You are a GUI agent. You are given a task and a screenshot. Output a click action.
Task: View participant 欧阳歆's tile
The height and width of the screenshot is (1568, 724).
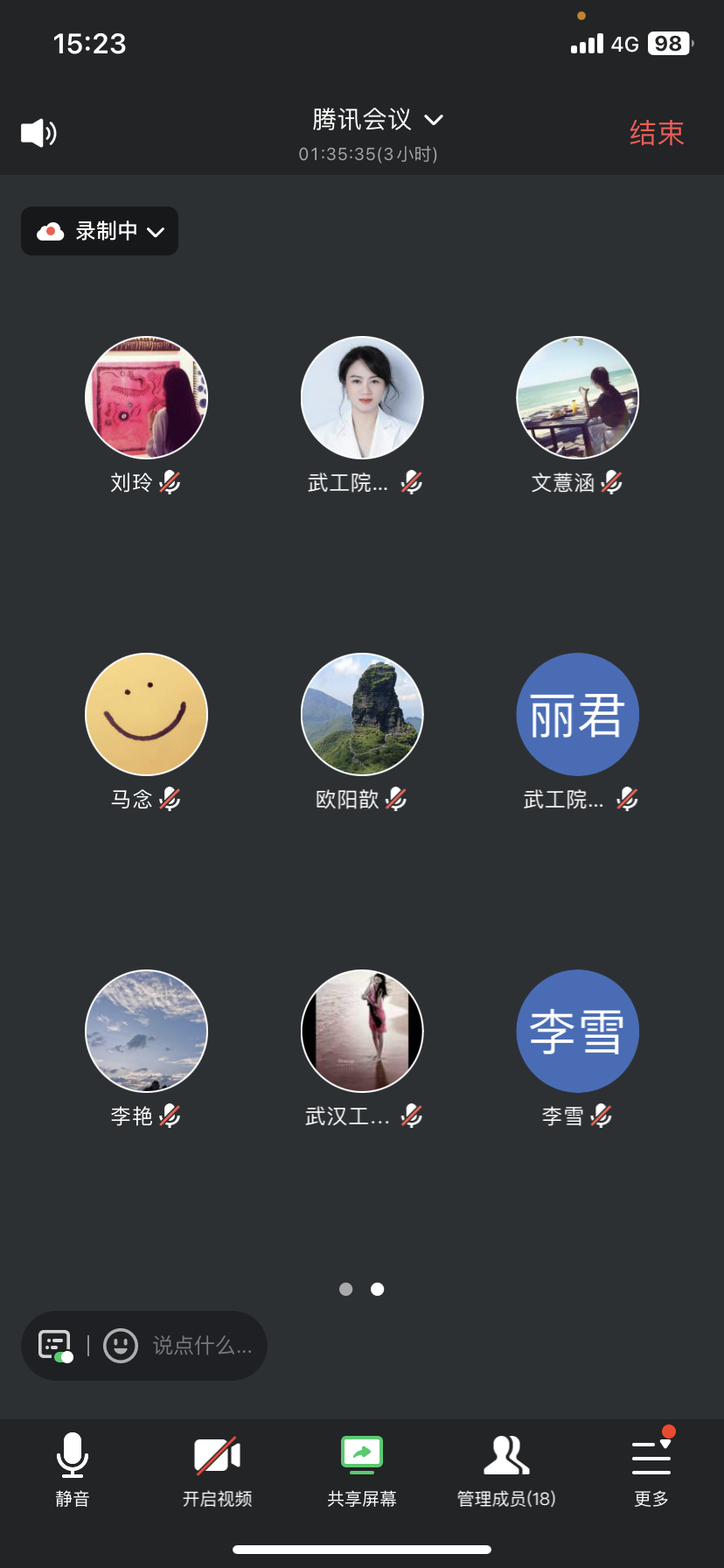[x=362, y=715]
